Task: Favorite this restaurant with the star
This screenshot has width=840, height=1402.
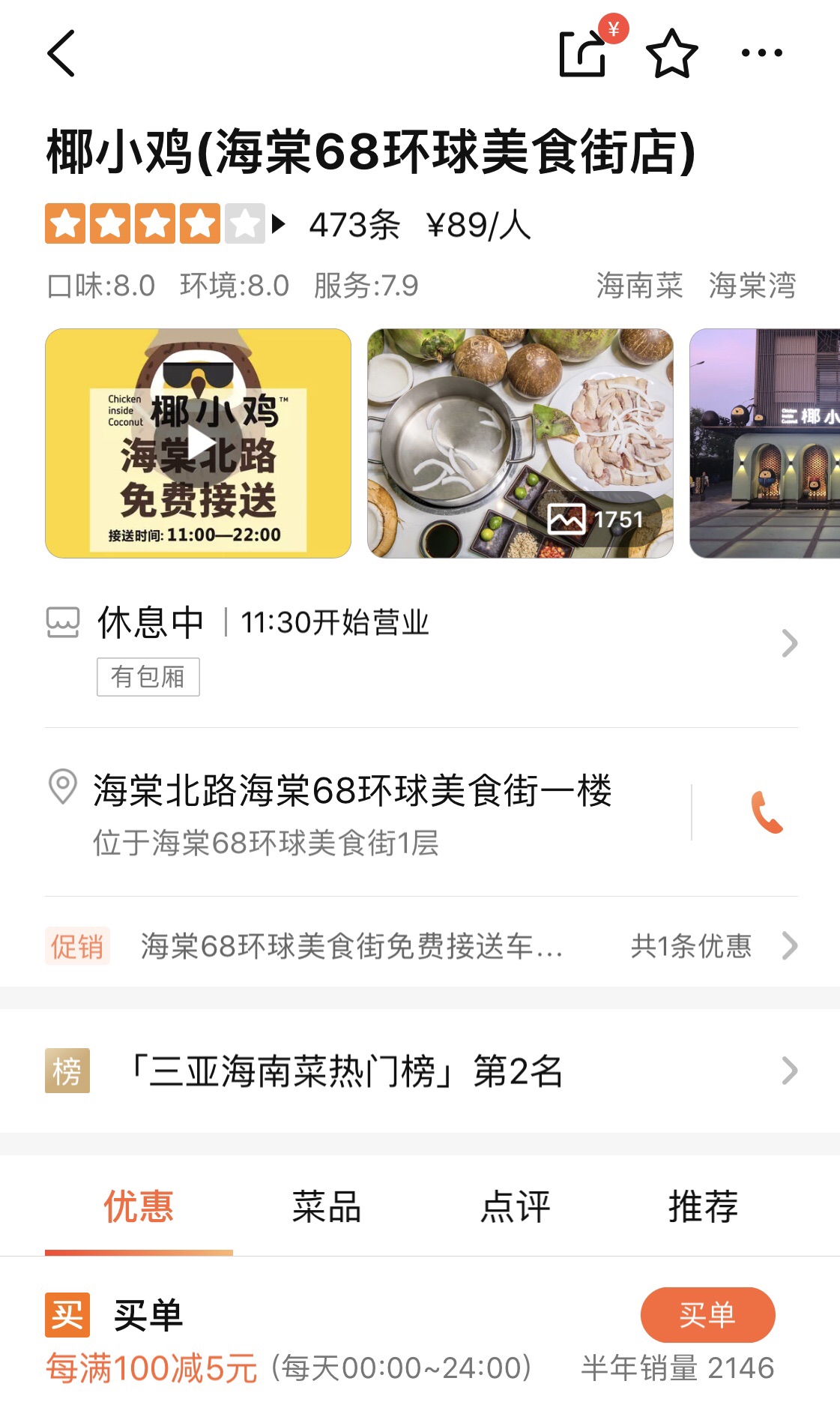Action: tap(671, 53)
